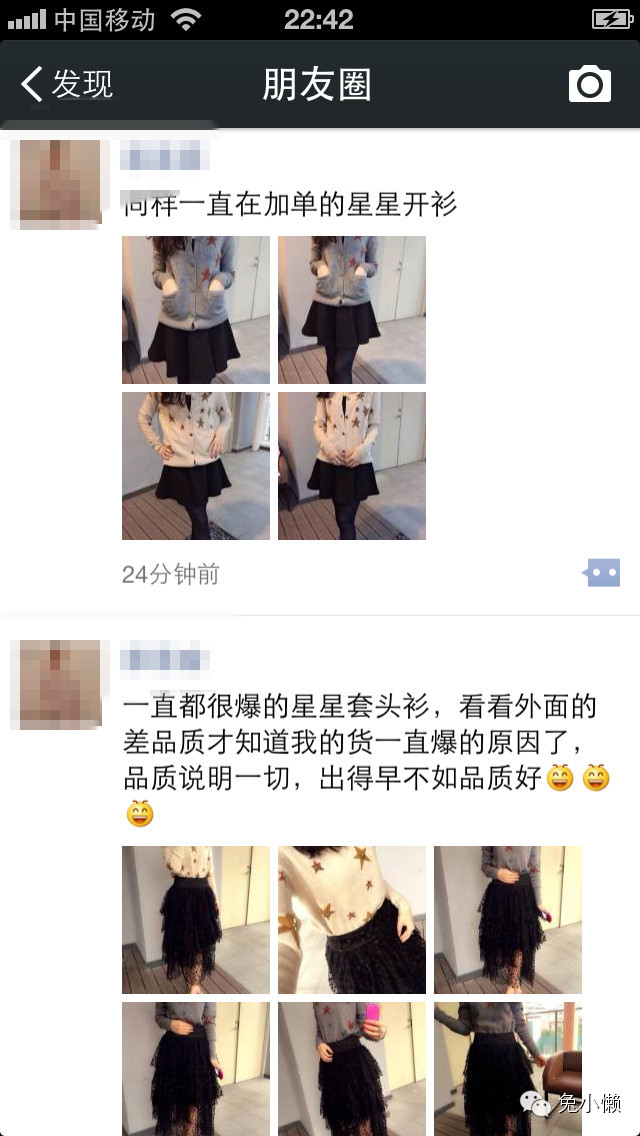Screen dimensions: 640x1136
Task: View third photo with cream cardigan
Action: point(195,466)
